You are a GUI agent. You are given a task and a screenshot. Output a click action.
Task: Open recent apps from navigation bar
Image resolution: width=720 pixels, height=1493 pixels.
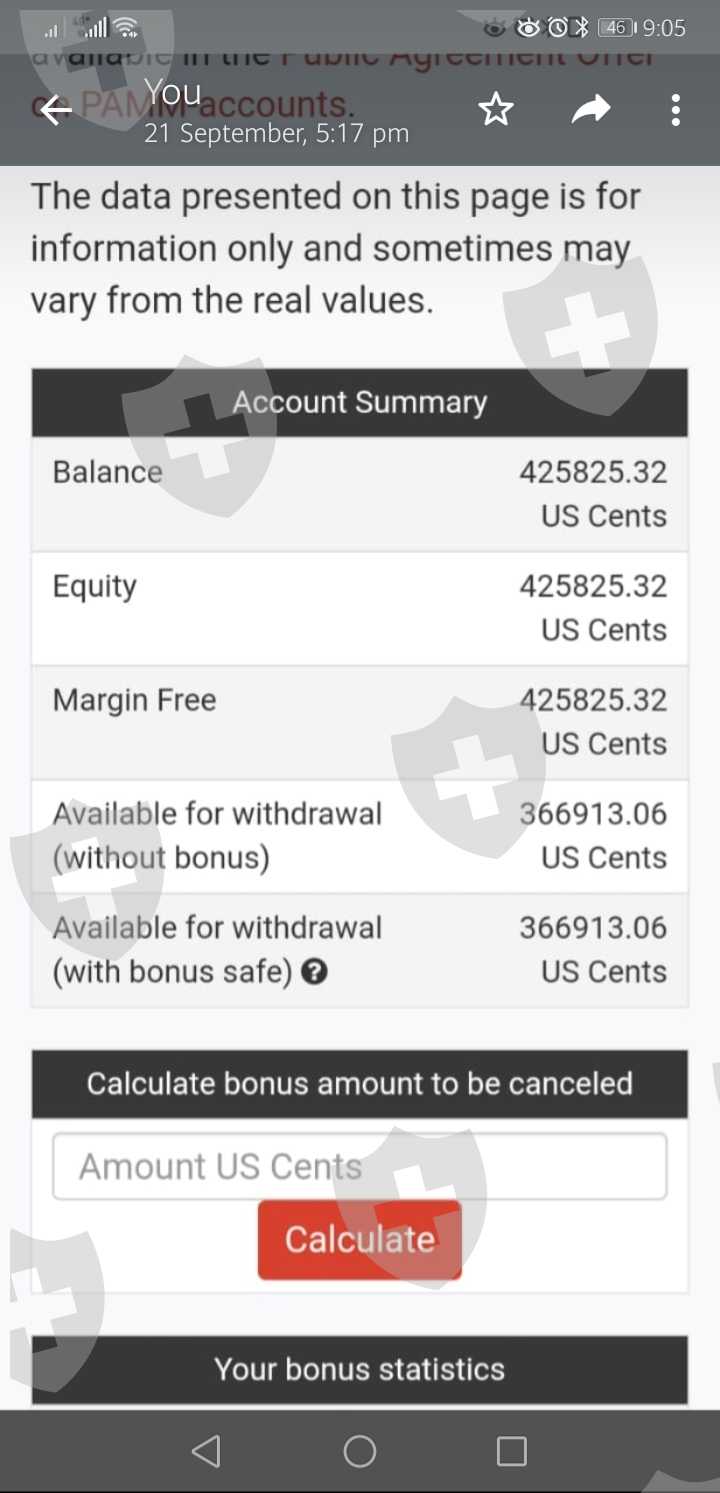tap(512, 1451)
